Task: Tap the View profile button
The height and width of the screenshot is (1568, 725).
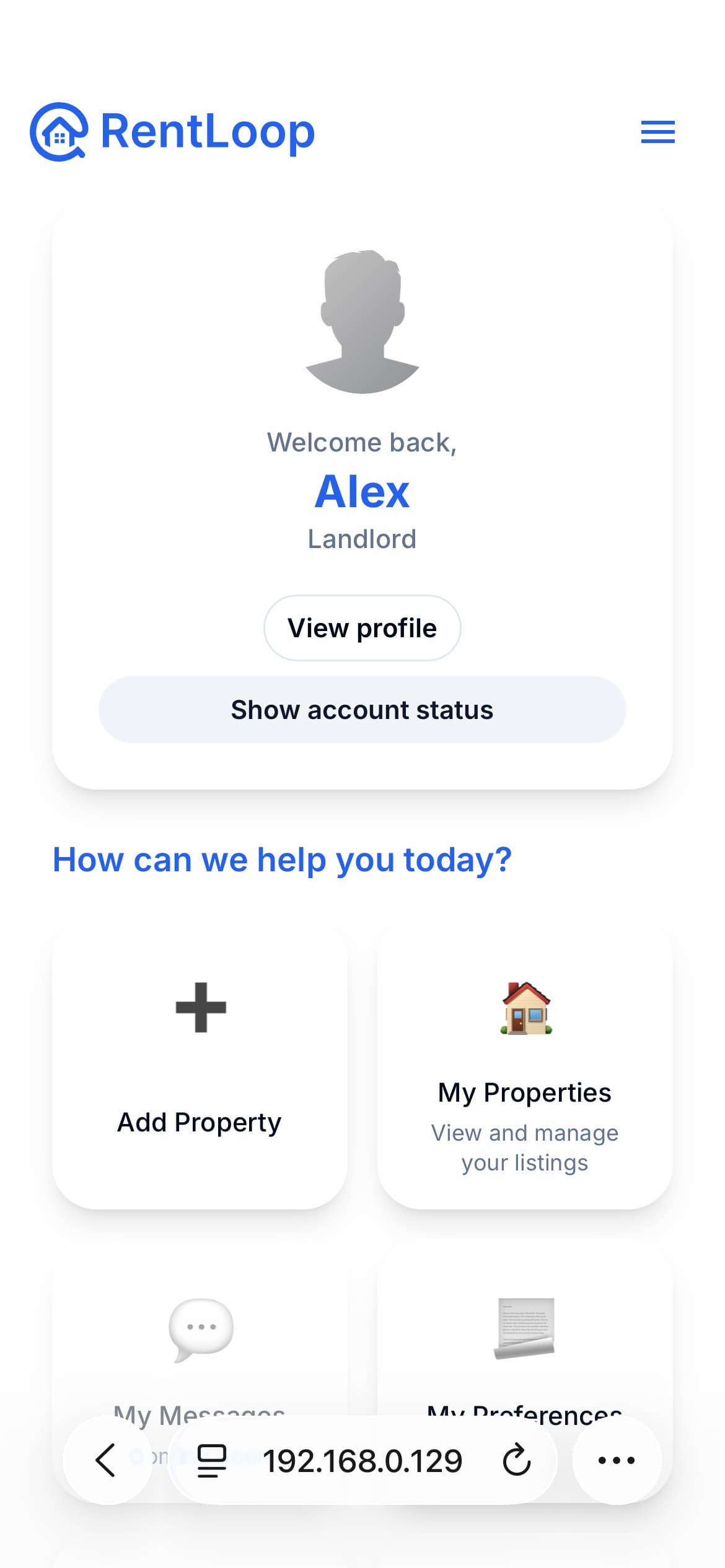Action: pyautogui.click(x=362, y=628)
